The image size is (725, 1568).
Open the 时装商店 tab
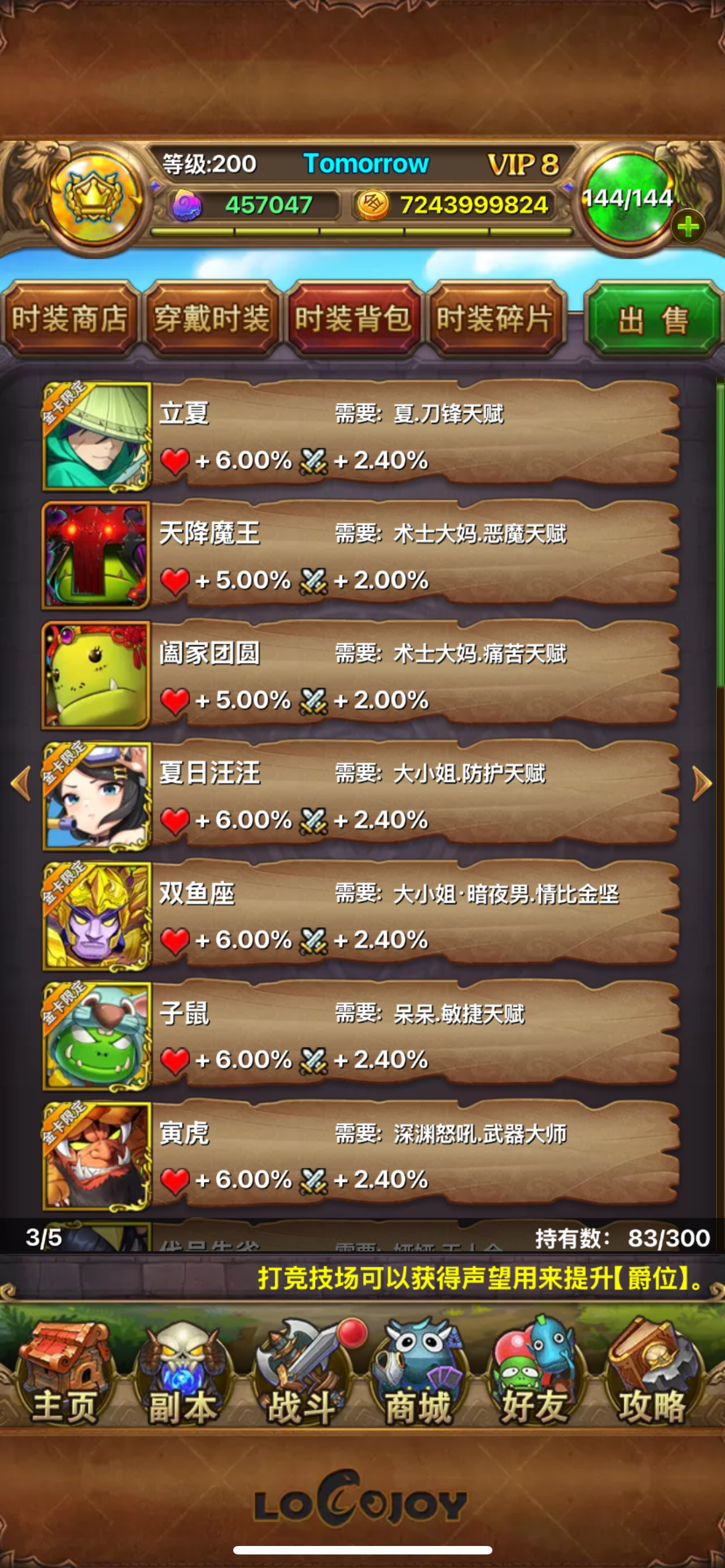point(71,319)
